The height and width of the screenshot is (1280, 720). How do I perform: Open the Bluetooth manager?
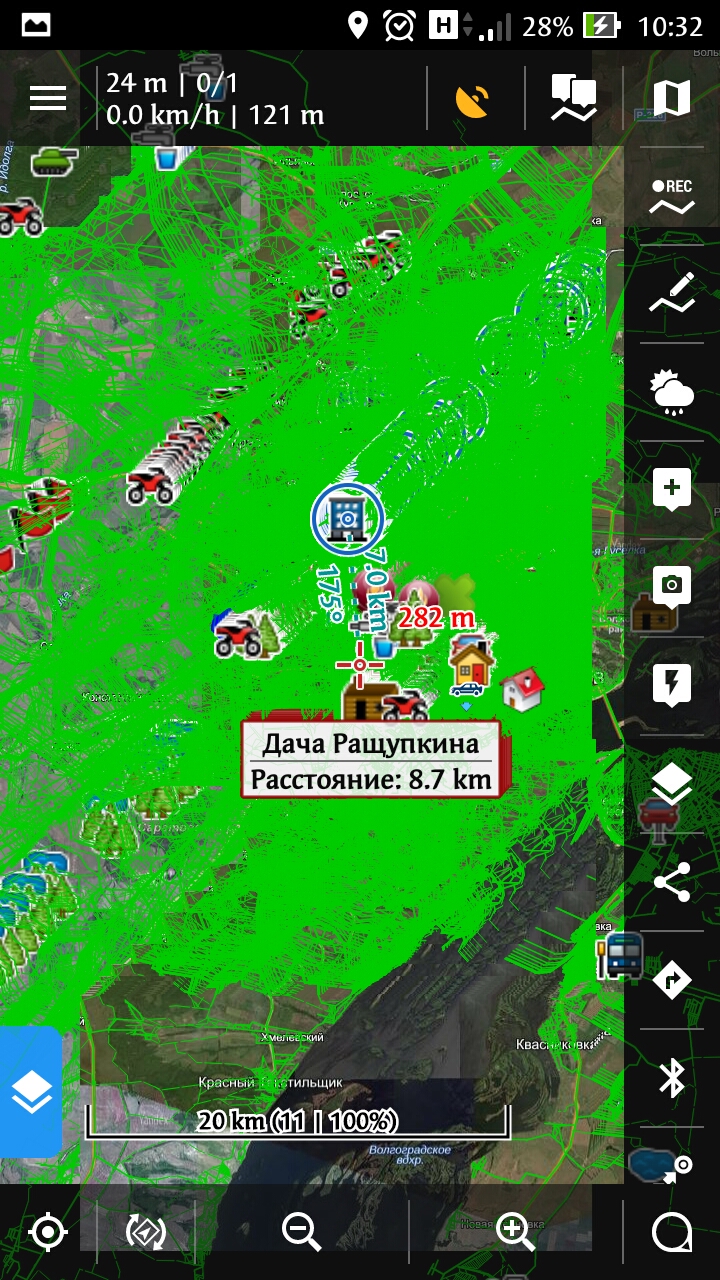click(672, 1078)
